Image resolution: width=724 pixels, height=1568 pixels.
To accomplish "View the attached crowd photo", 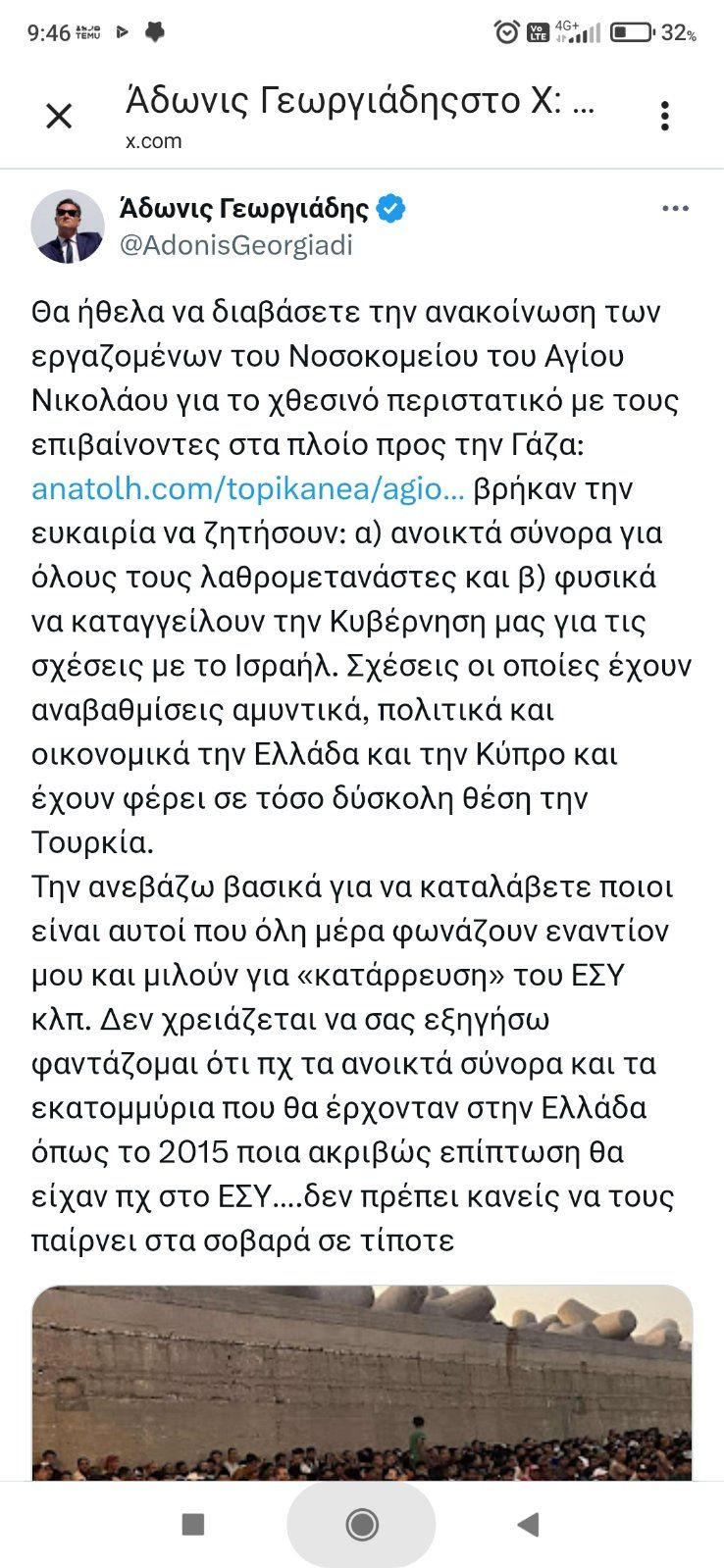I will (x=362, y=1383).
